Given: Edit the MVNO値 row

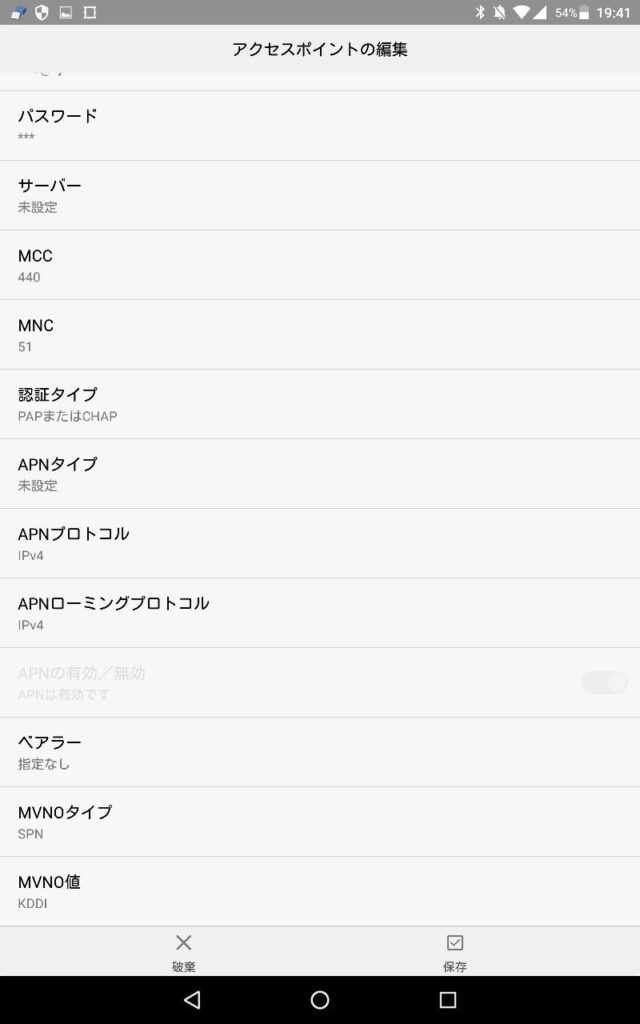Looking at the screenshot, I should (320, 891).
